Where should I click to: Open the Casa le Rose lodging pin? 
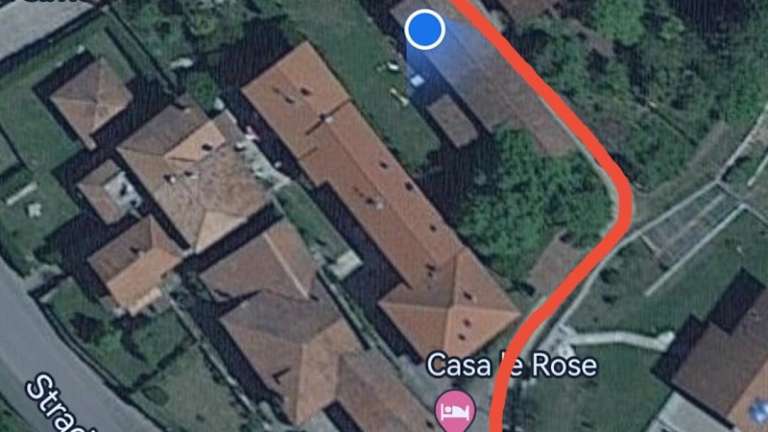tap(452, 410)
